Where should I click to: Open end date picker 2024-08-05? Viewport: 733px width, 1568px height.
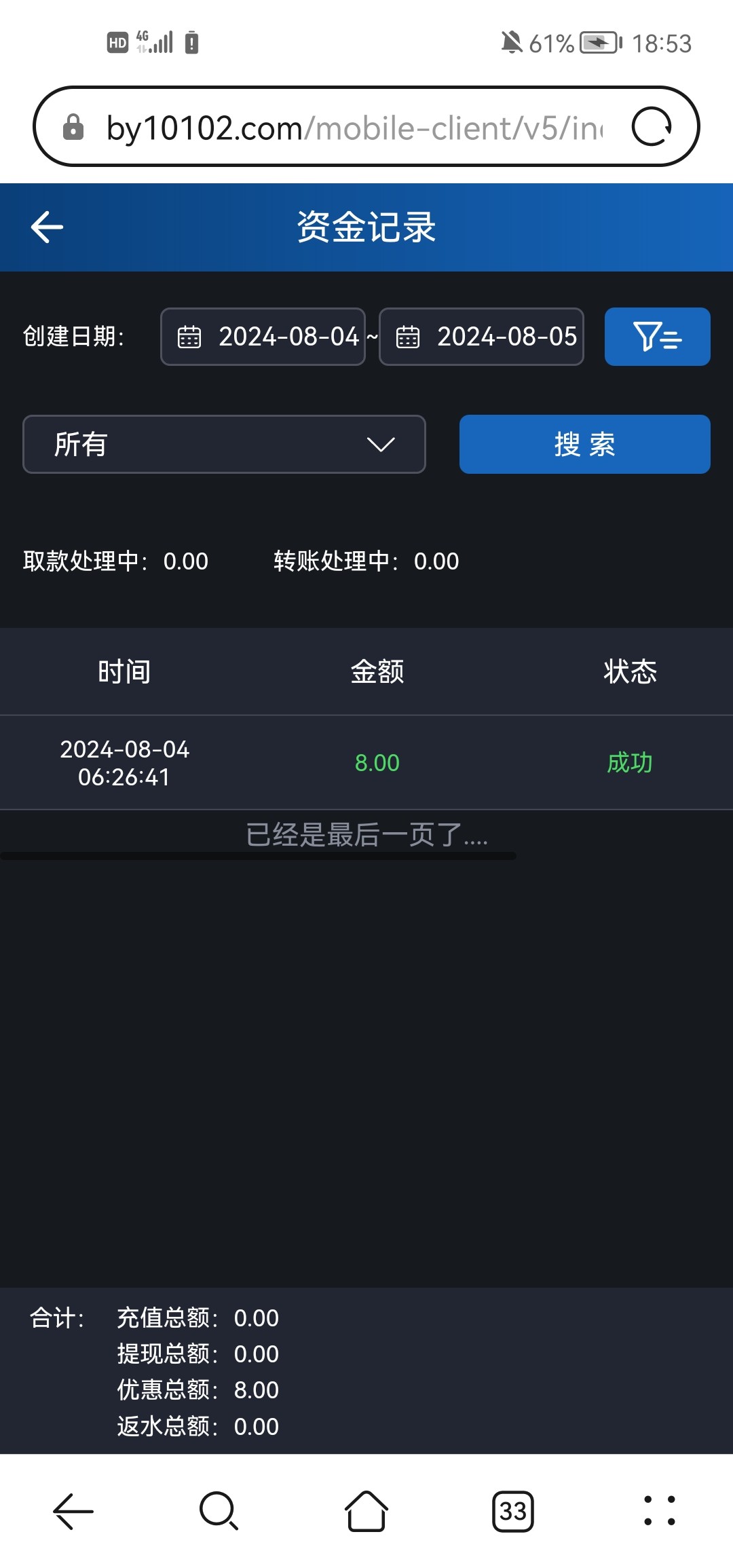tap(481, 337)
